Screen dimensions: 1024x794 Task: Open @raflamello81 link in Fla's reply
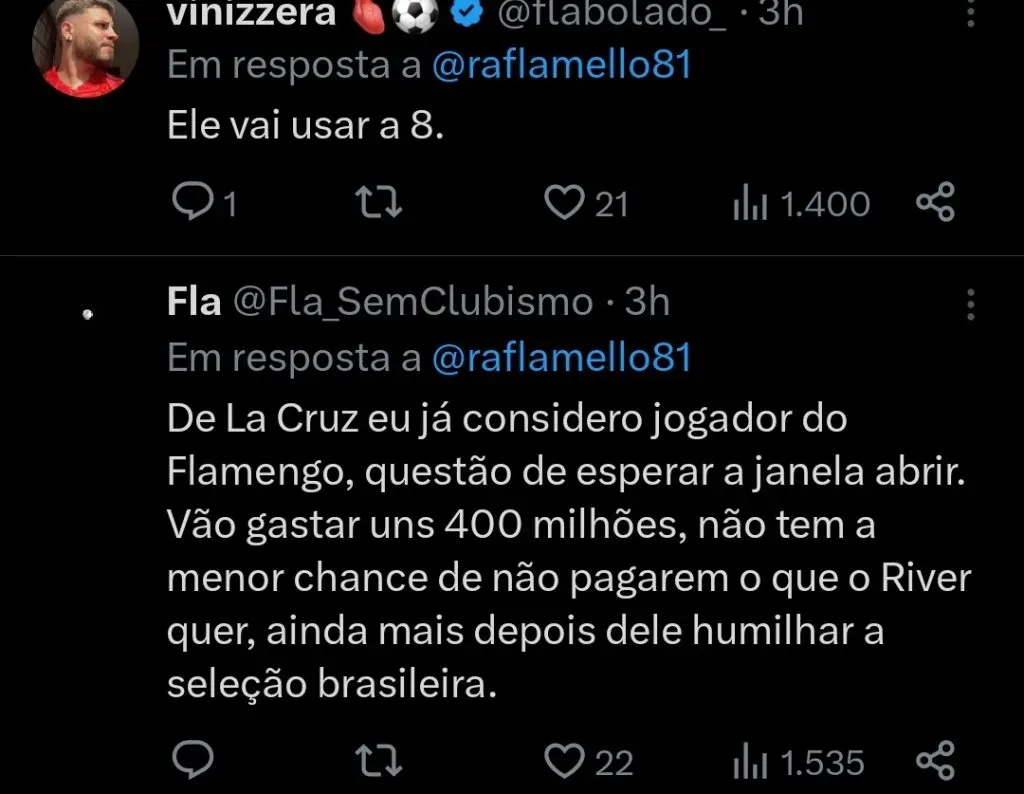click(561, 358)
